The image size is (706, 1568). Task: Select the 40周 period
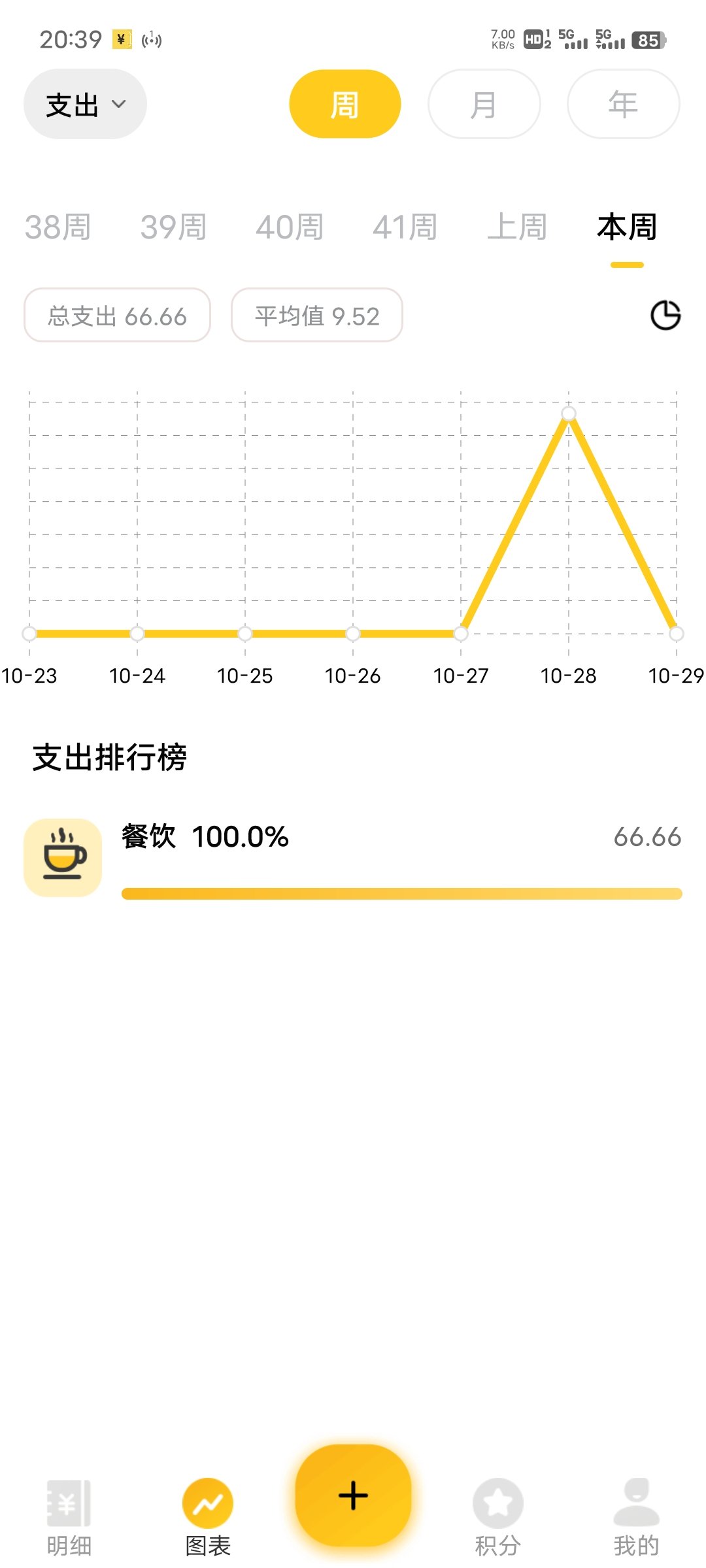[x=290, y=227]
